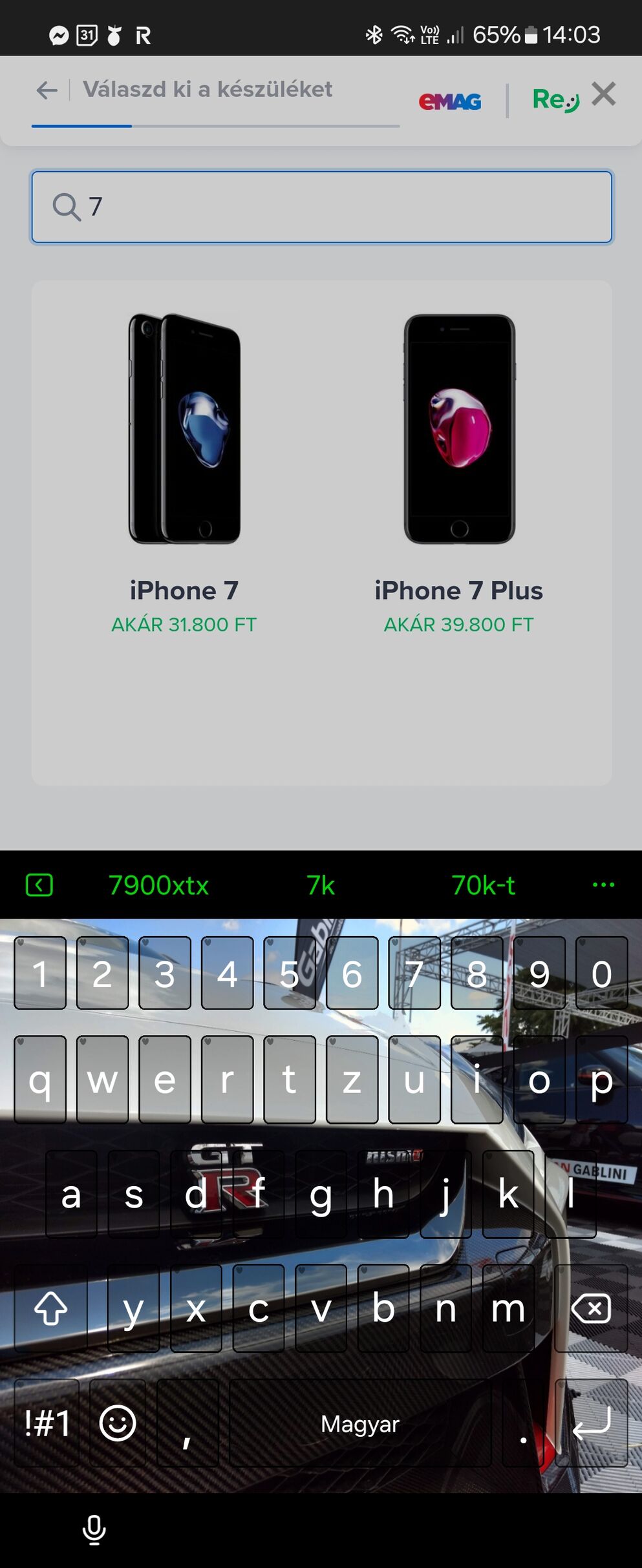Open more keyboard suggestions via three dots
The image size is (642, 1568).
click(x=603, y=885)
